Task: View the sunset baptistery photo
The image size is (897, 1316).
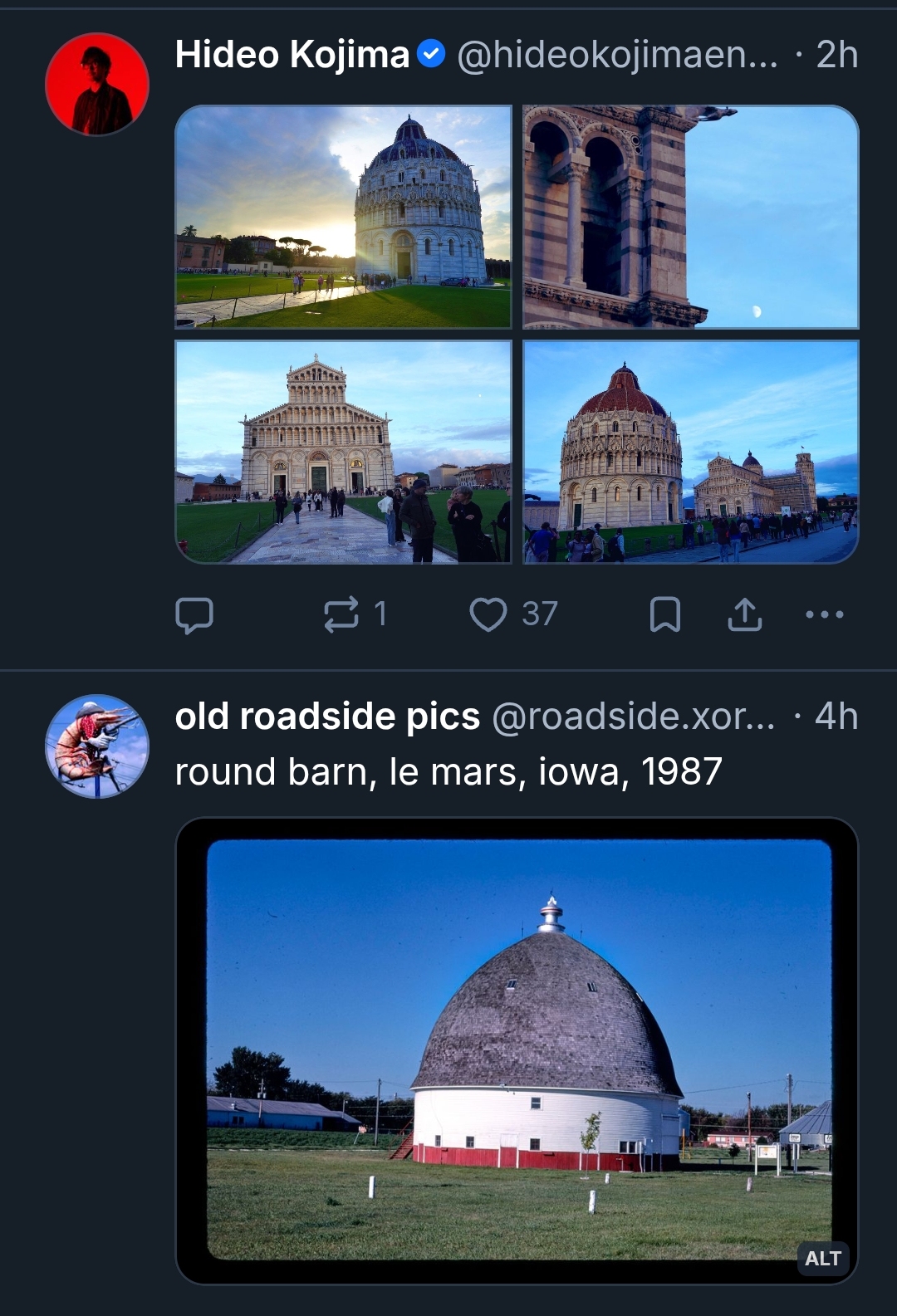Action: (343, 217)
